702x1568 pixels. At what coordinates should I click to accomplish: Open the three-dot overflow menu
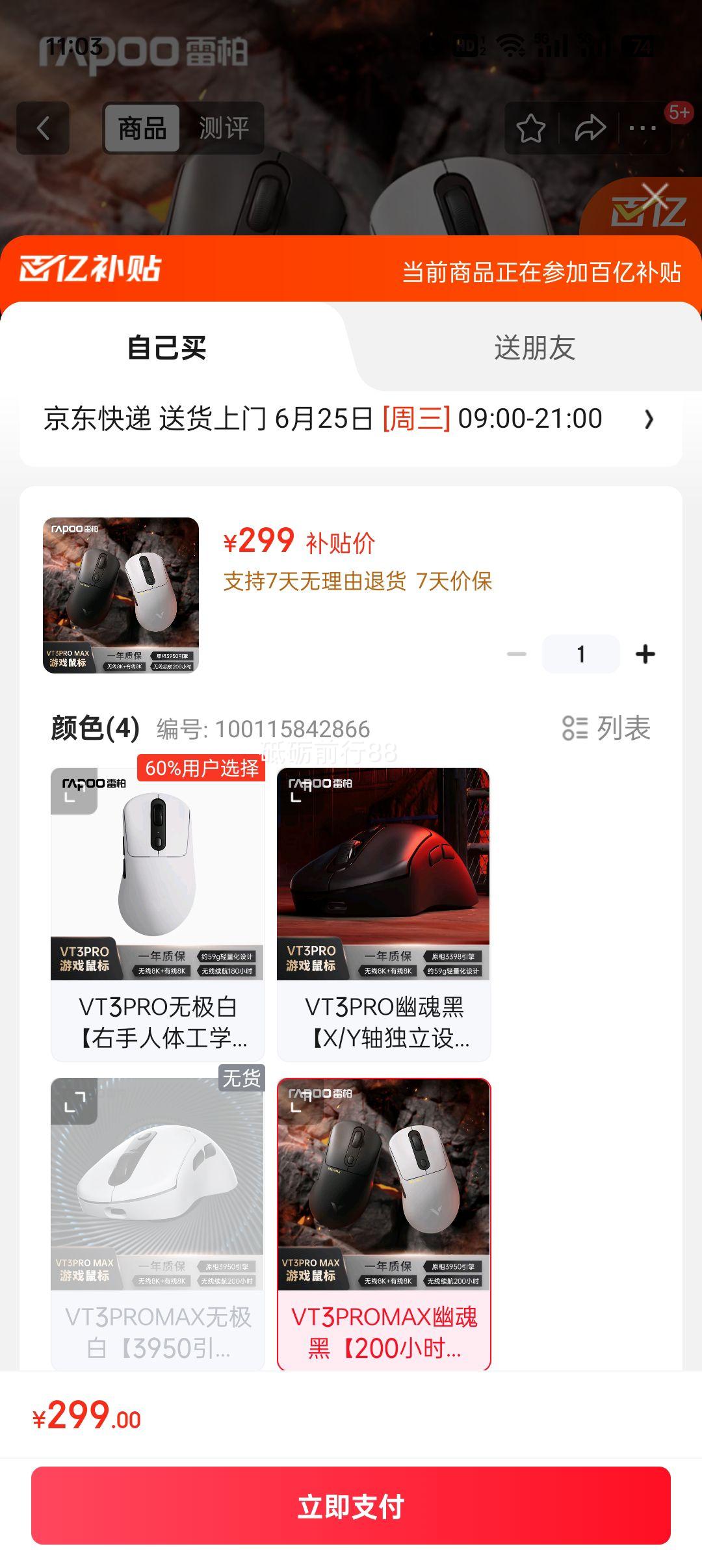642,128
